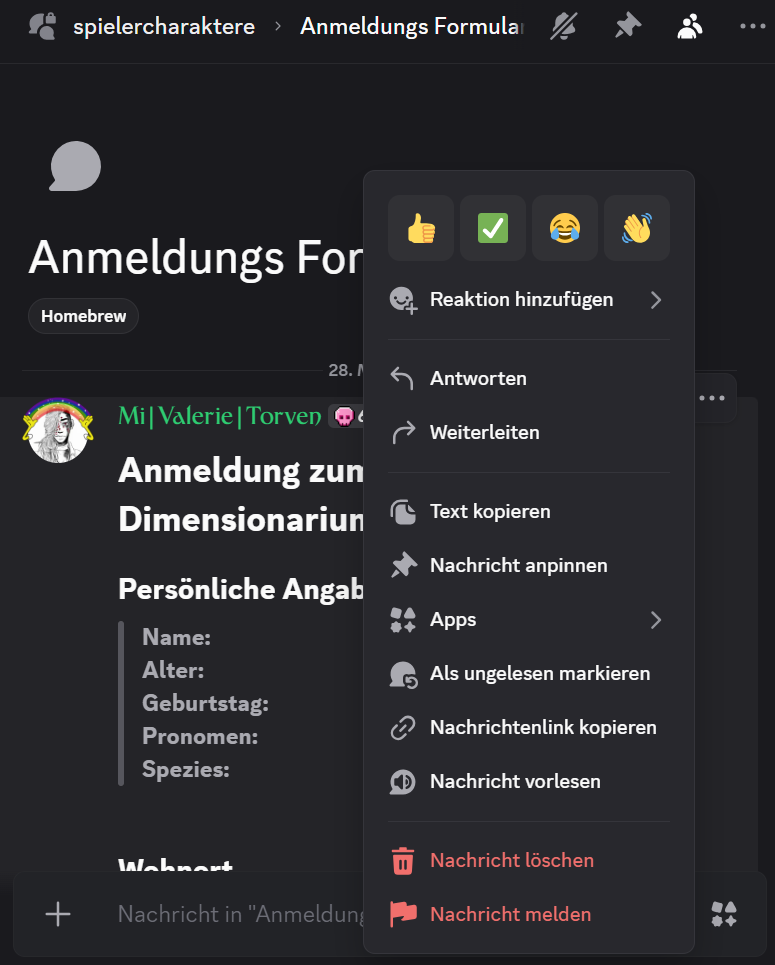775x965 pixels.
Task: Show pinned messages pin icon
Action: click(x=627, y=27)
